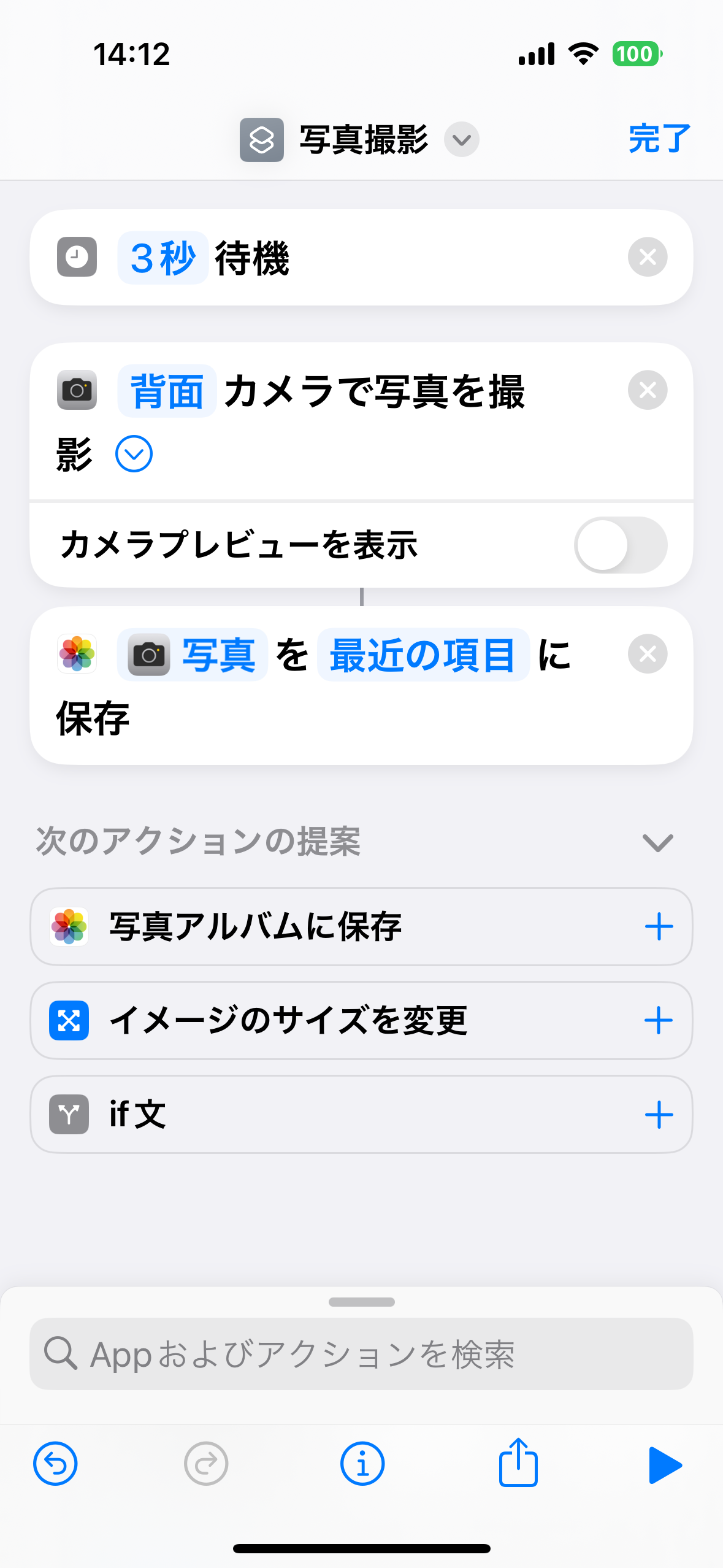Add イメージのサイズを変更 suggested action
723x1568 pixels.
[x=659, y=1020]
